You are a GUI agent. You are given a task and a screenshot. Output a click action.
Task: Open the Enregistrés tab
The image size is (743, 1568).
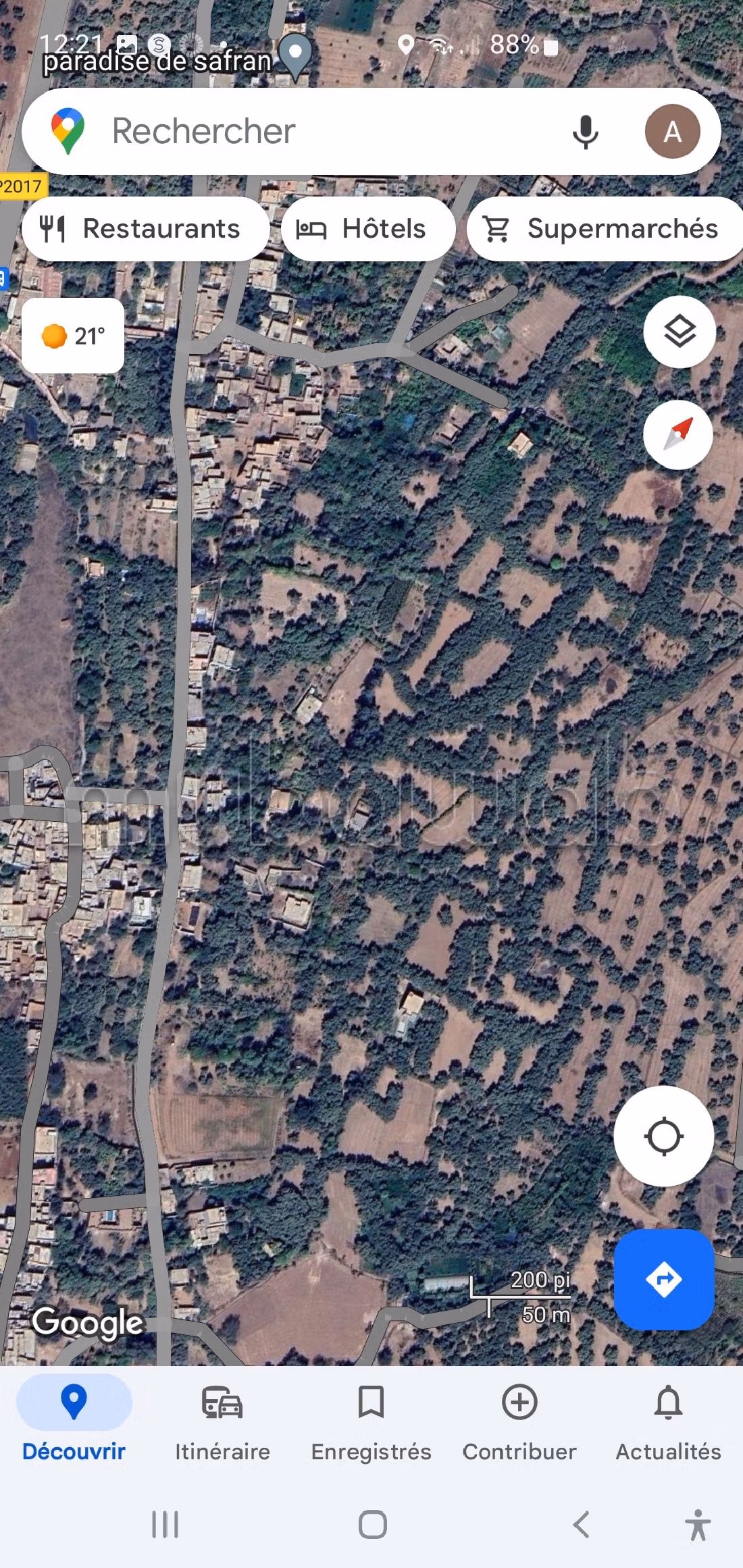(x=371, y=1419)
